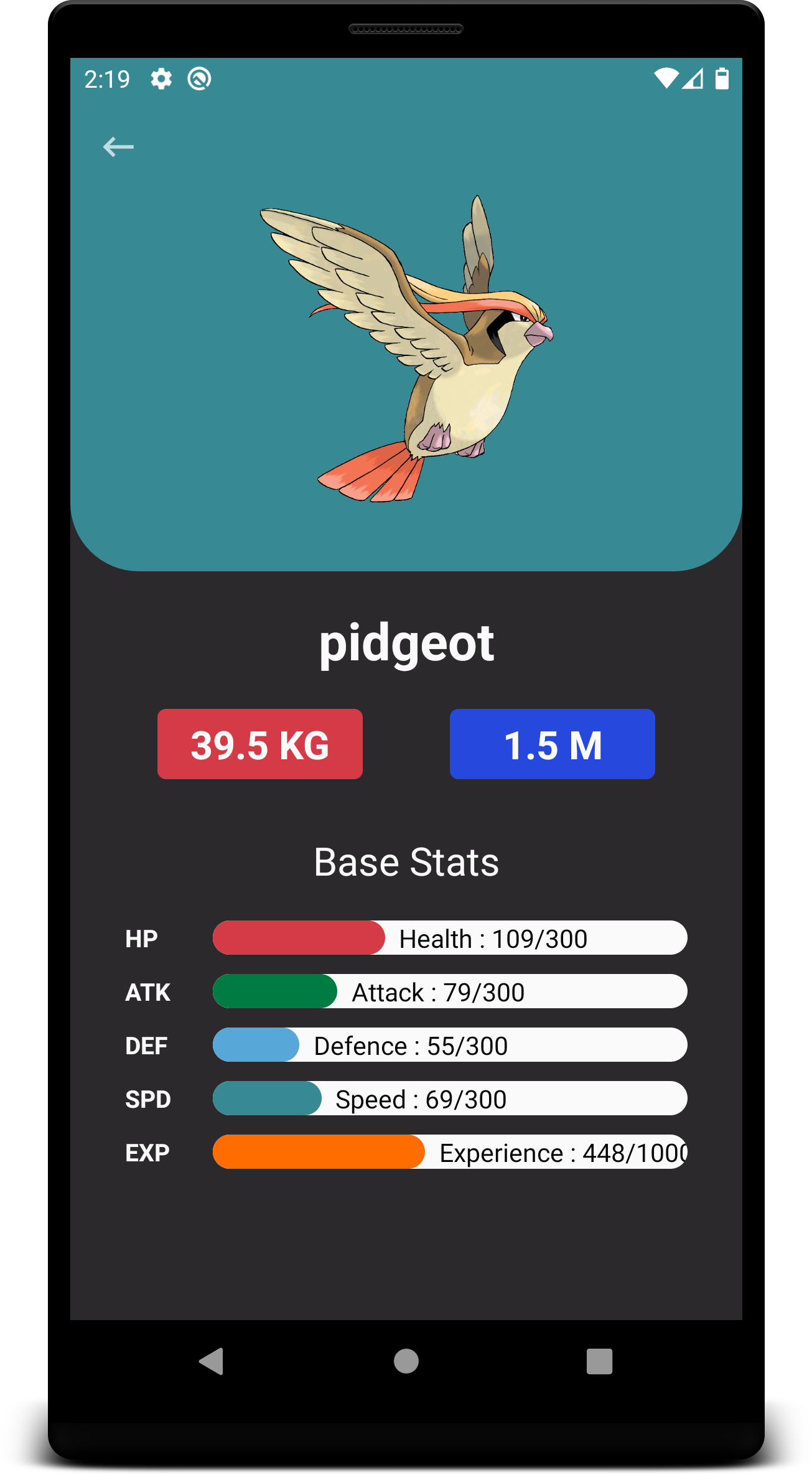Tap the Health 109/300 progress bar
Image resolution: width=812 pixels, height=1475 pixels.
click(449, 938)
